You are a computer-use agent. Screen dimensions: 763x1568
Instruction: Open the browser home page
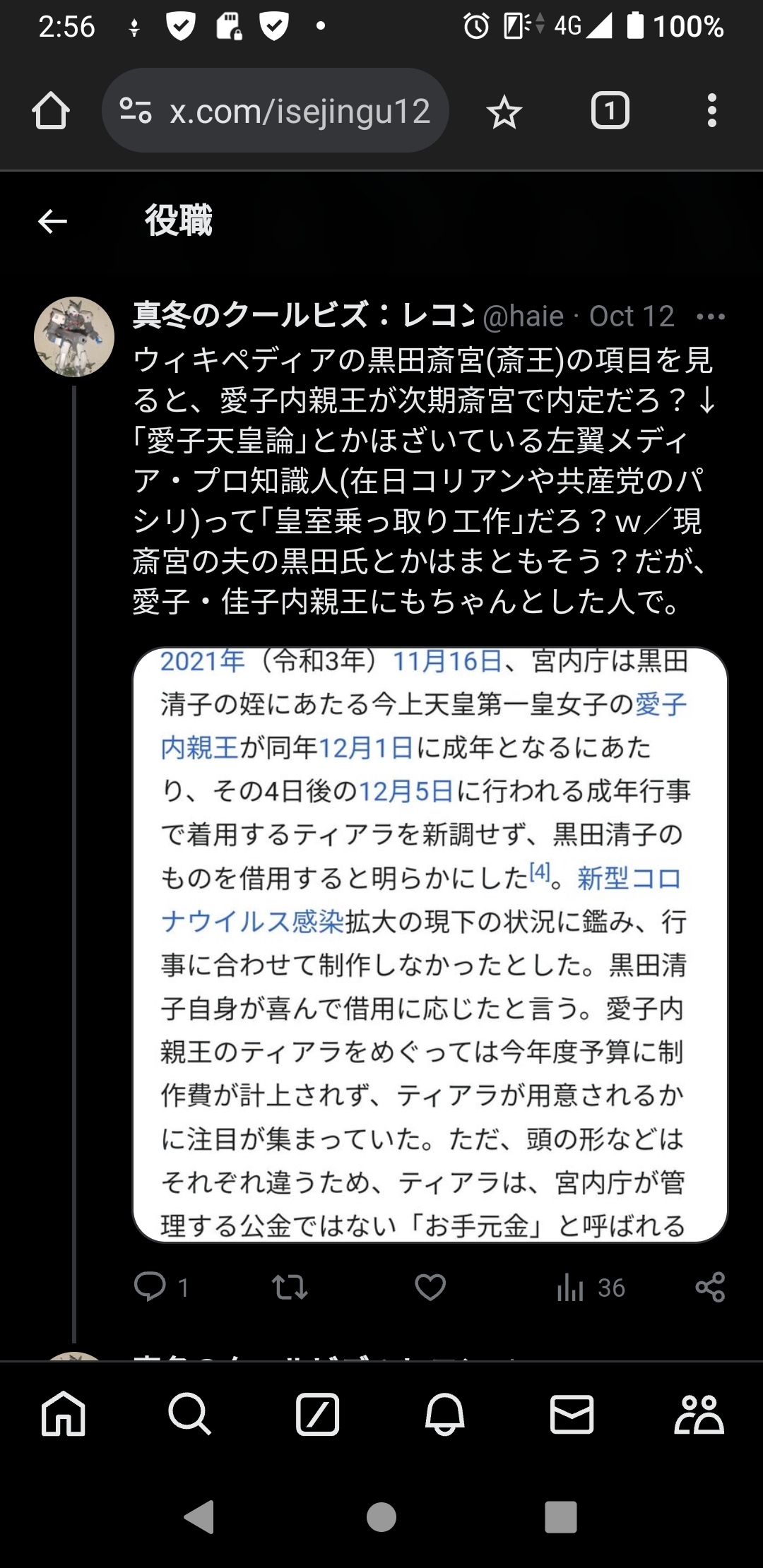51,111
